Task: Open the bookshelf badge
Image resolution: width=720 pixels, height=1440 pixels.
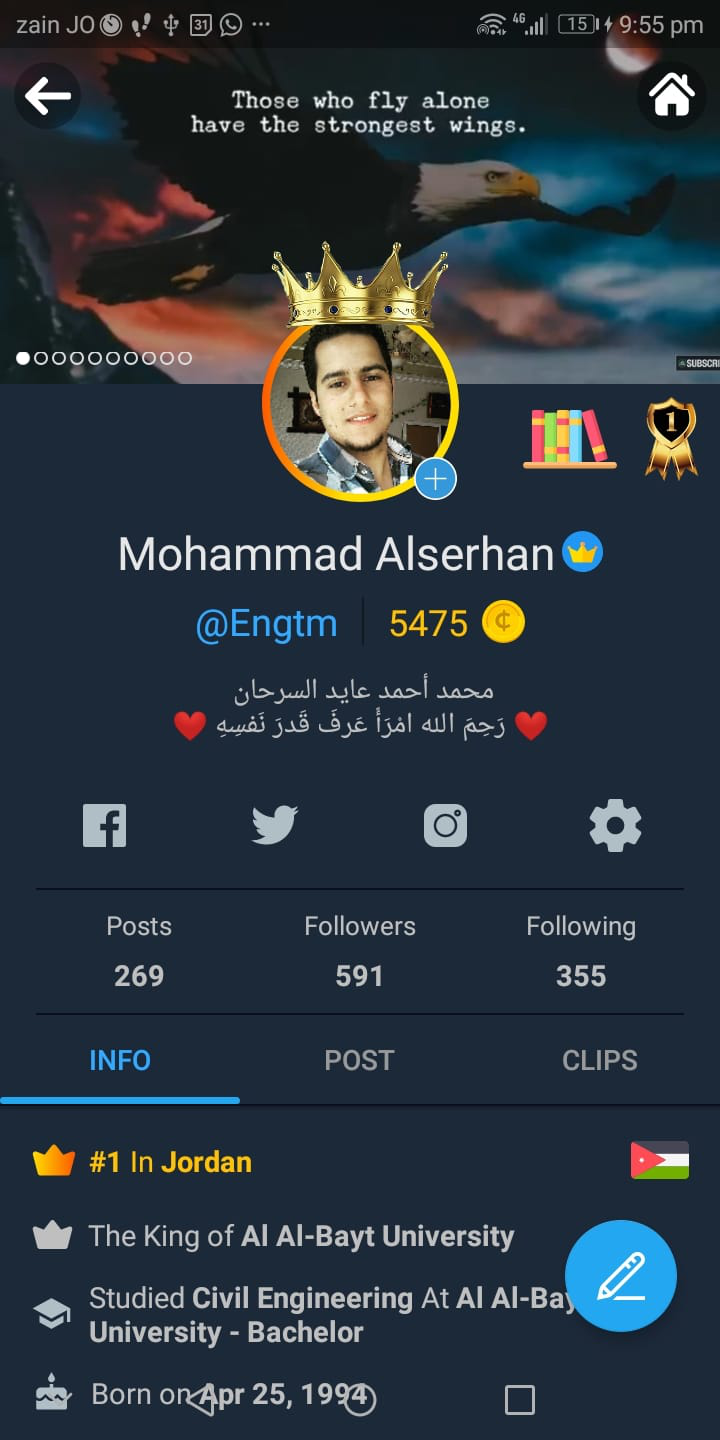Action: click(569, 437)
